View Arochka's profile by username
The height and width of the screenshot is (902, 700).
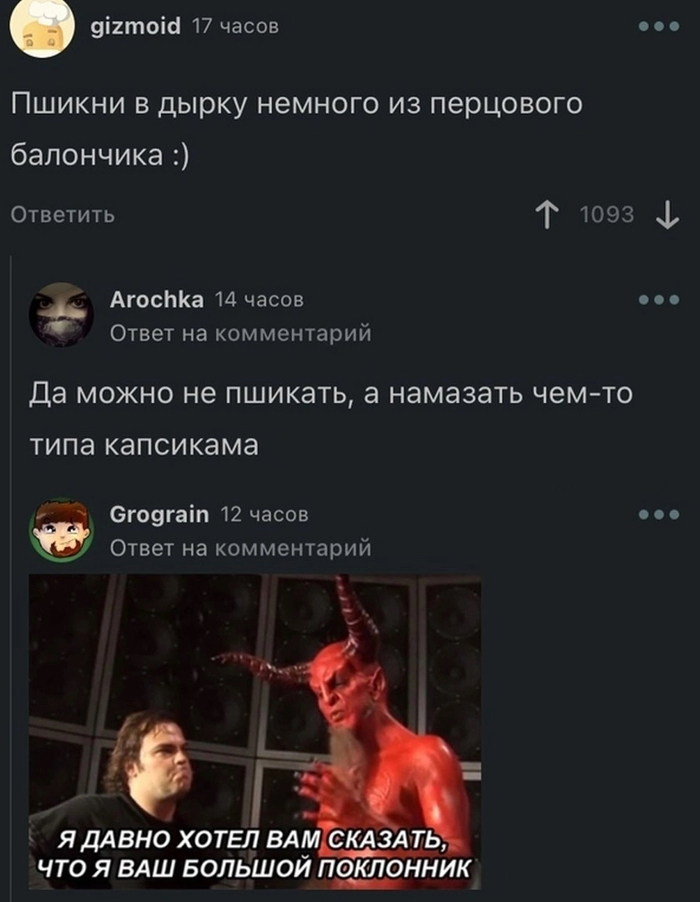[156, 299]
